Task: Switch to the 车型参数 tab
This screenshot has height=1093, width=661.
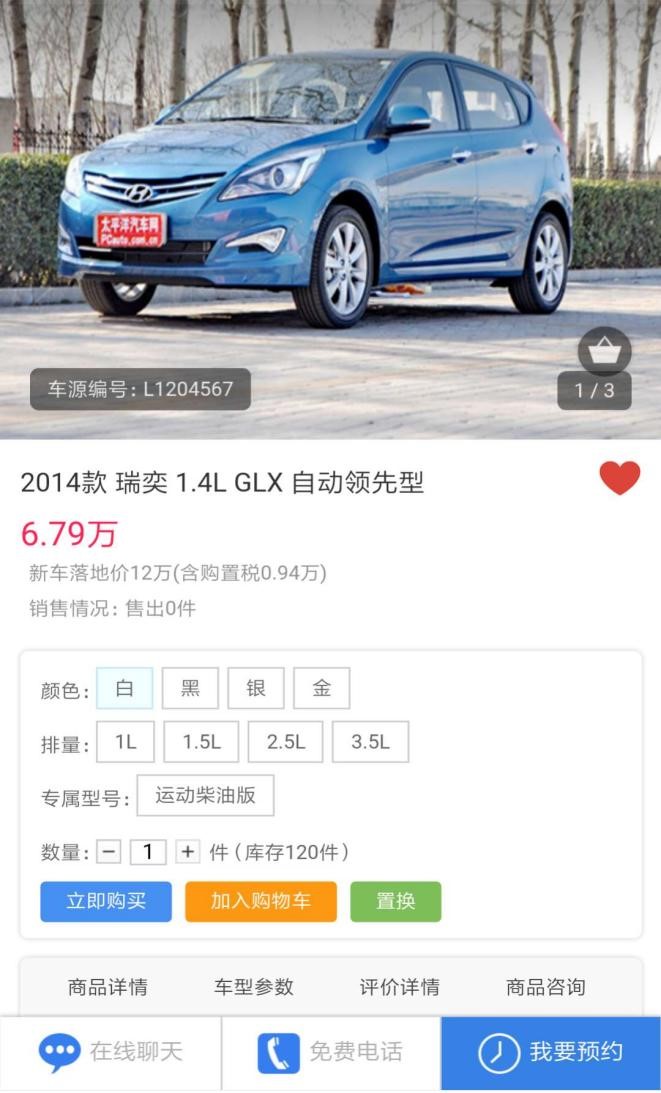Action: 254,987
